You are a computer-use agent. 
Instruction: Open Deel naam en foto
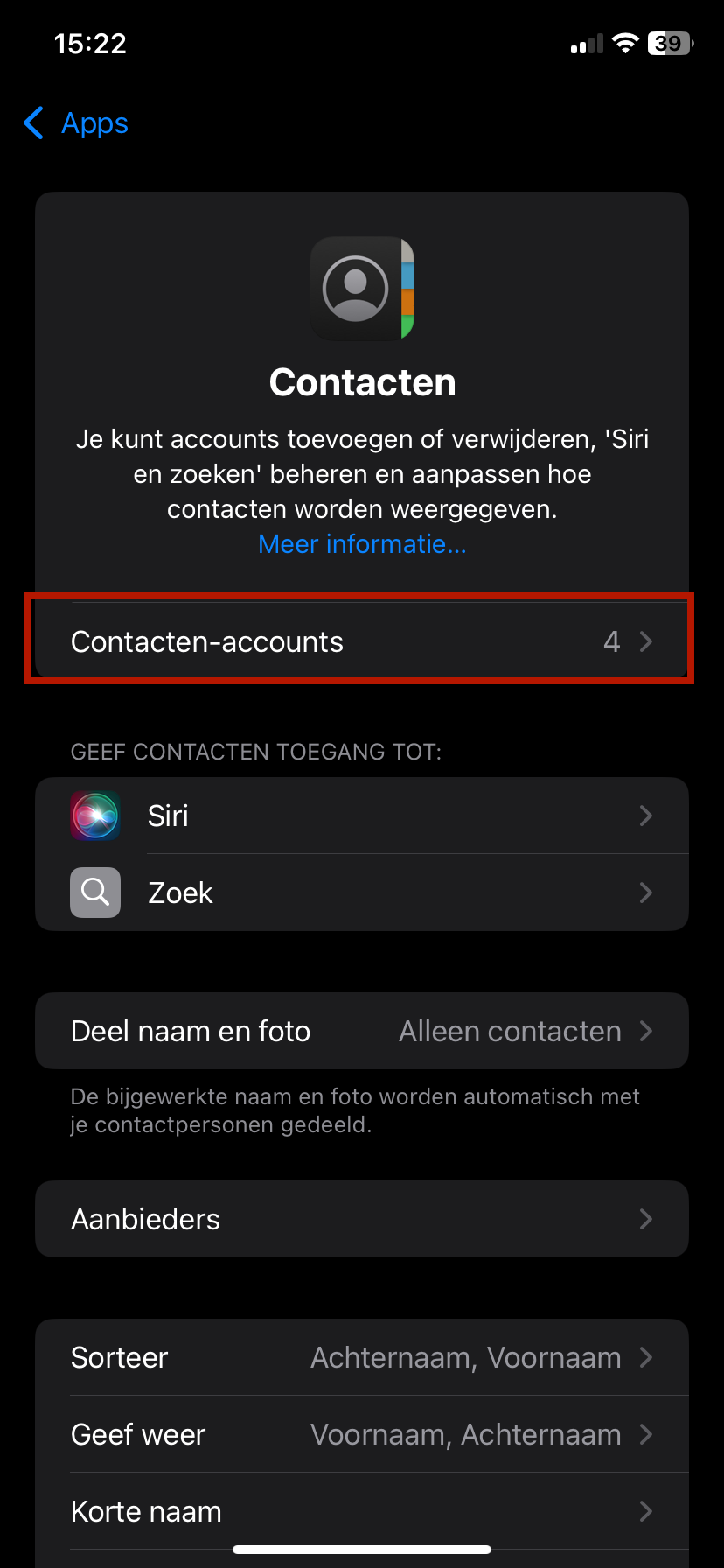point(360,1031)
